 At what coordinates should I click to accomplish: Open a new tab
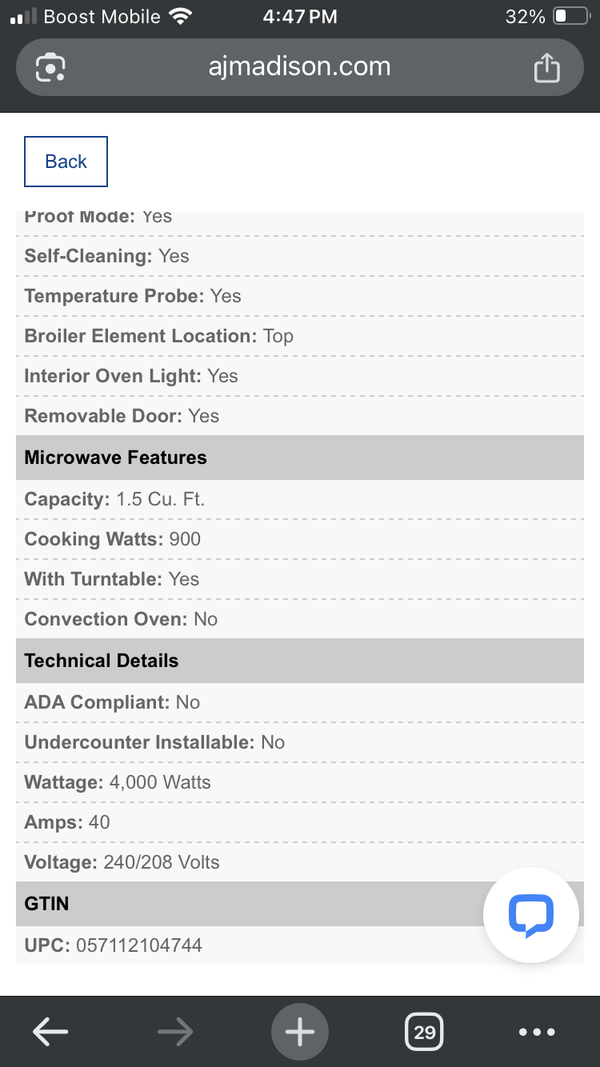coord(300,1032)
